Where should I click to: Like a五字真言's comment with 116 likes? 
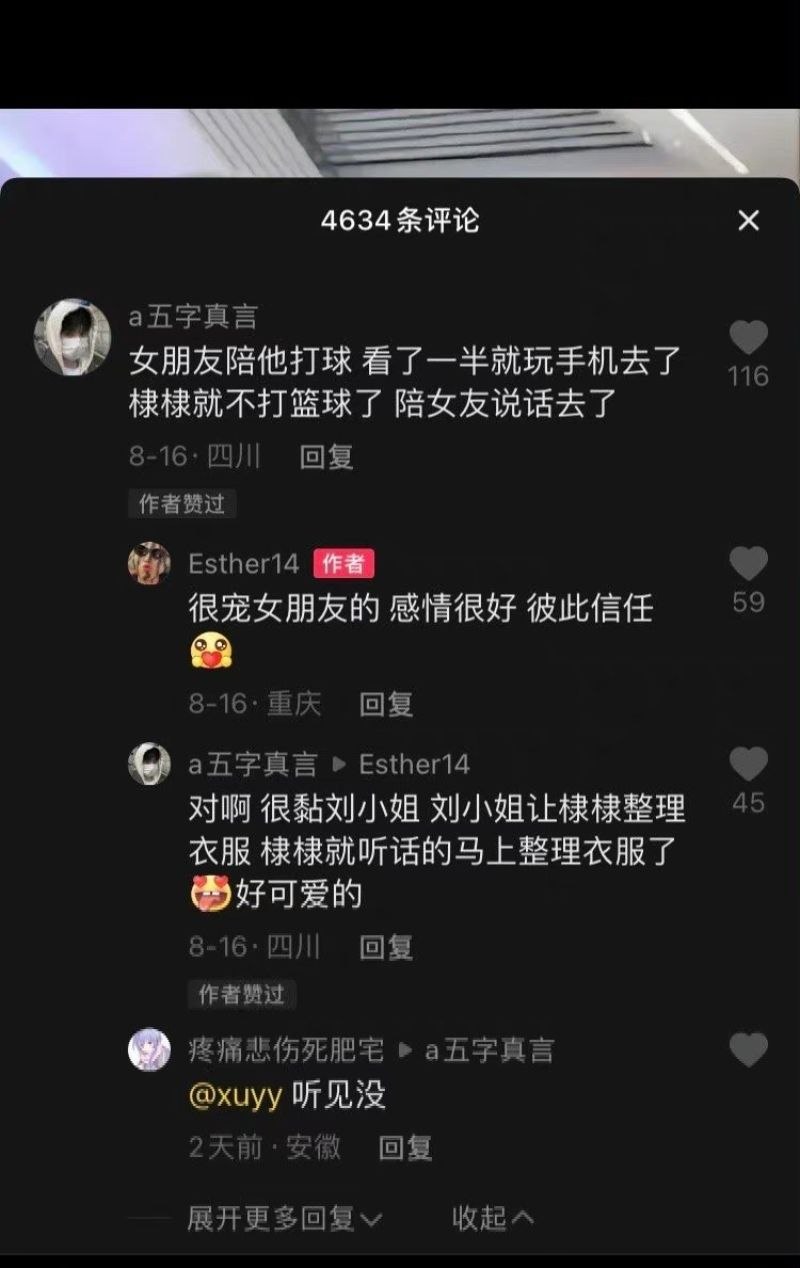(x=748, y=339)
